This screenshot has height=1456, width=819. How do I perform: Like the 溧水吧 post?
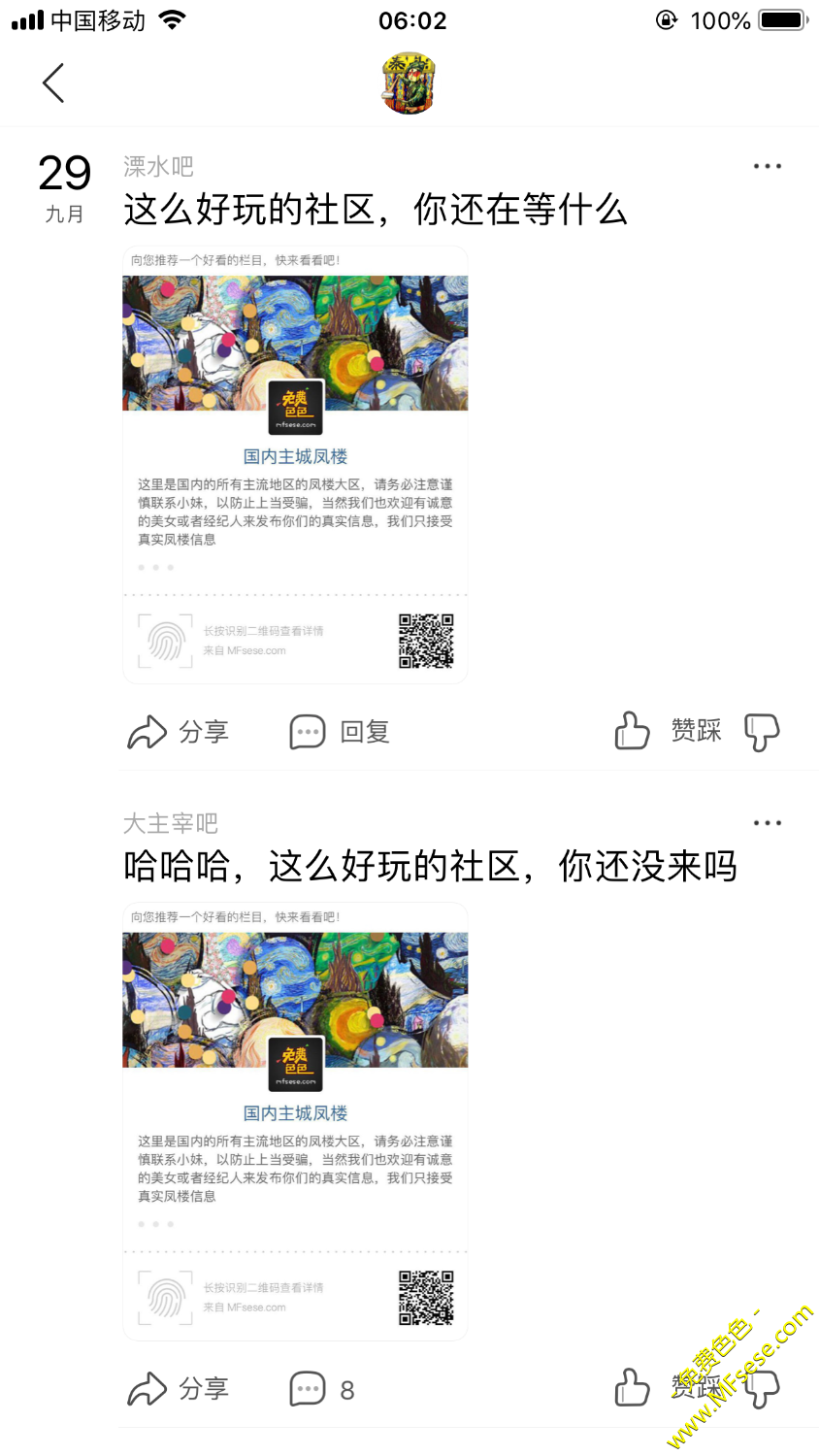632,731
